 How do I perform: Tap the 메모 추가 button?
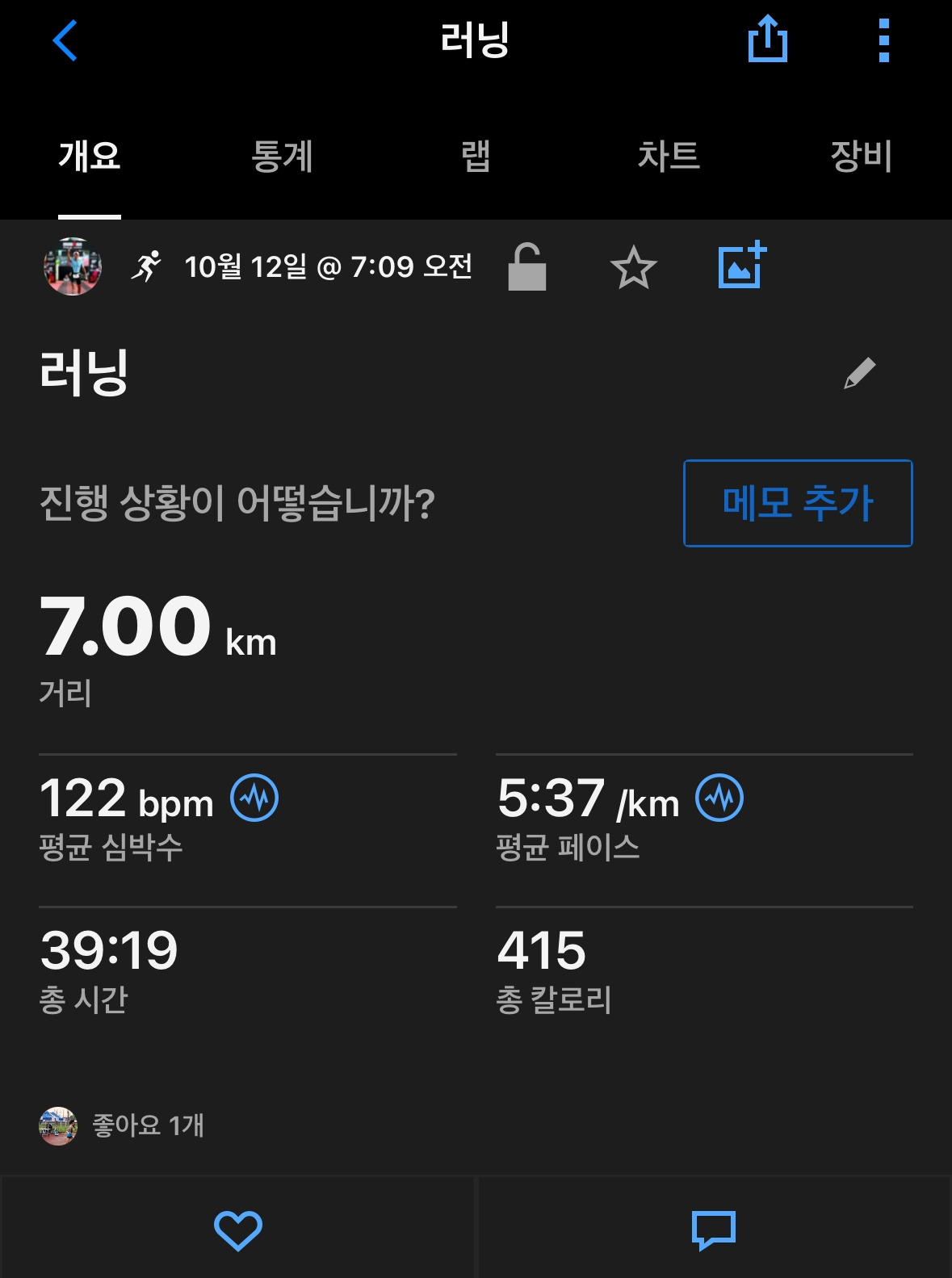click(798, 503)
